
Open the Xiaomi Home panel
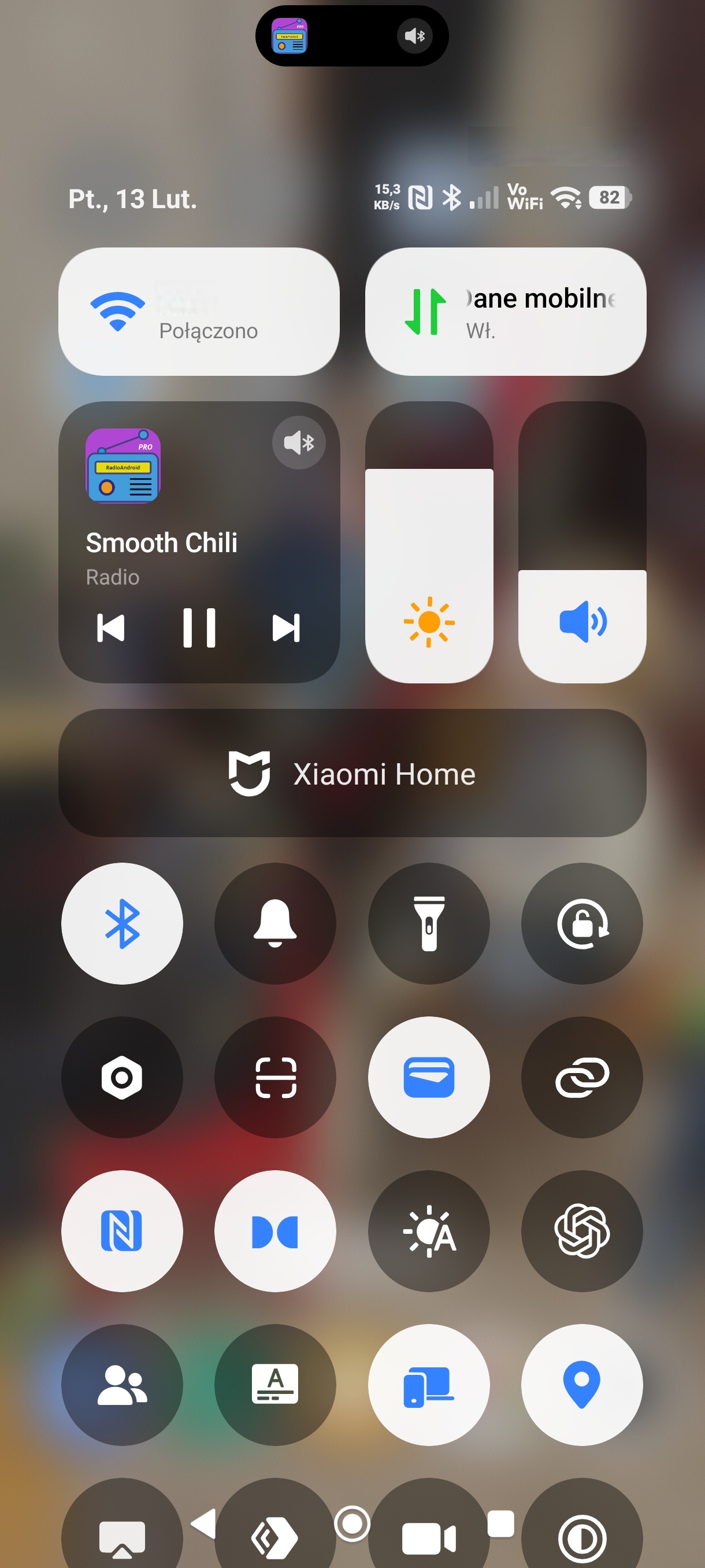(352, 773)
